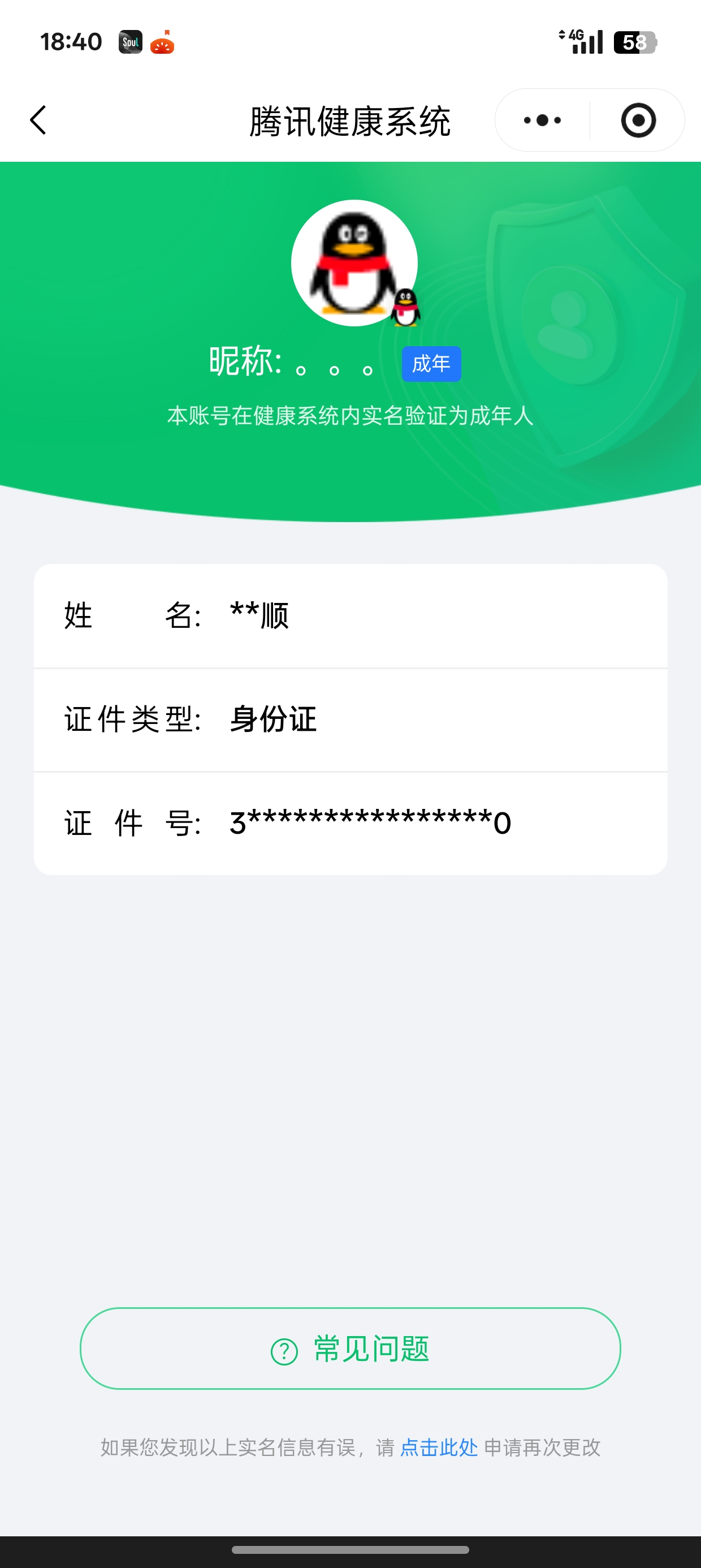Open the 常见问题 FAQ button
The width and height of the screenshot is (701, 1568).
tap(350, 1349)
